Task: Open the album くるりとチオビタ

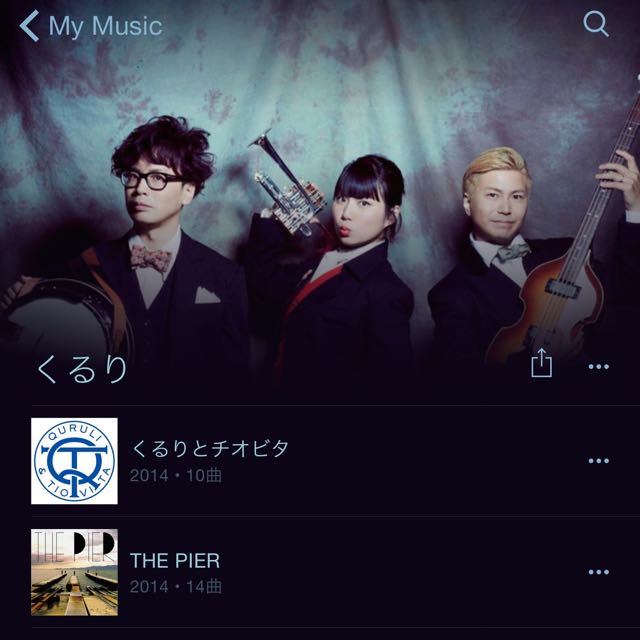Action: (209, 460)
